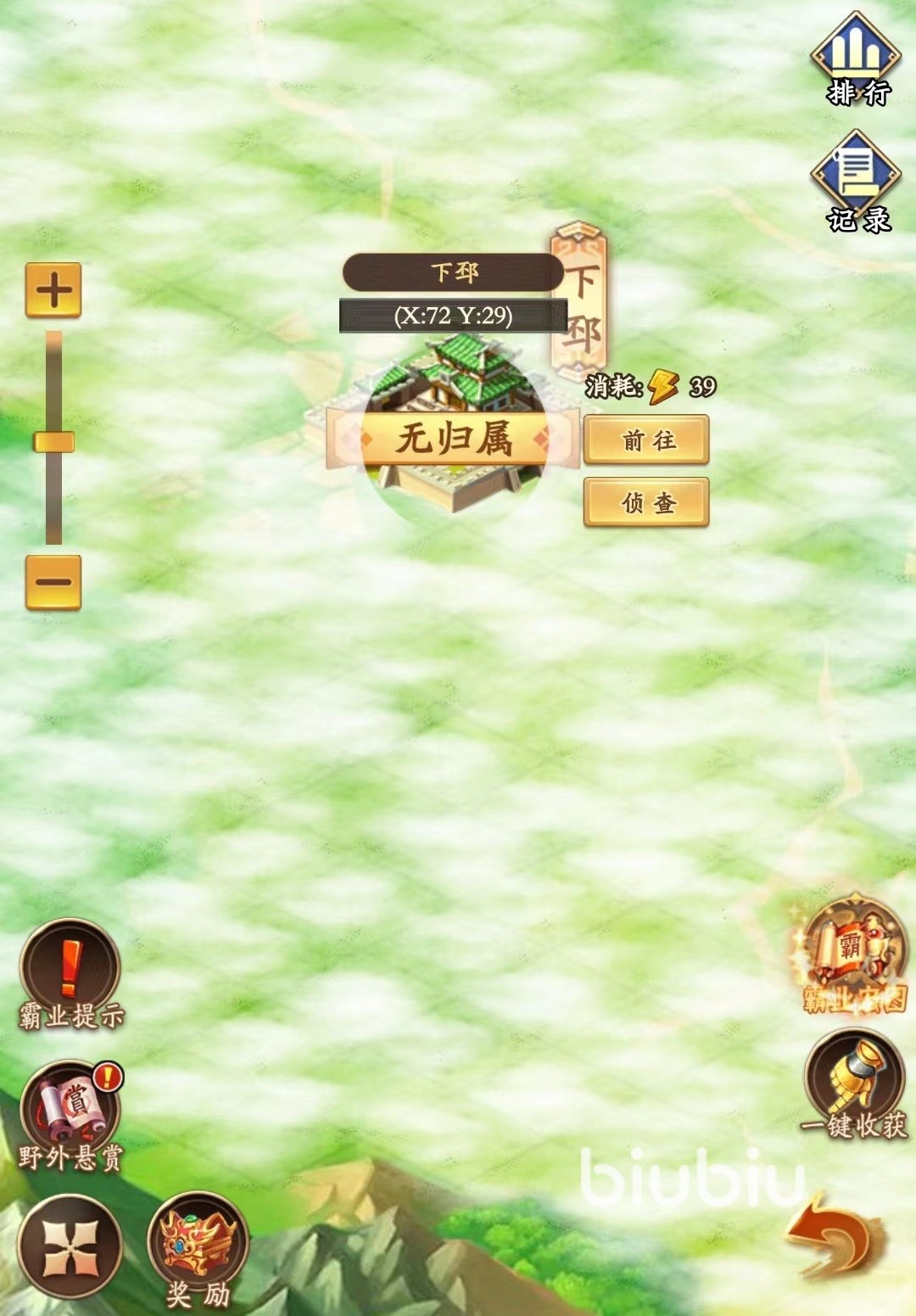Zoom in with the plus button

tap(53, 291)
